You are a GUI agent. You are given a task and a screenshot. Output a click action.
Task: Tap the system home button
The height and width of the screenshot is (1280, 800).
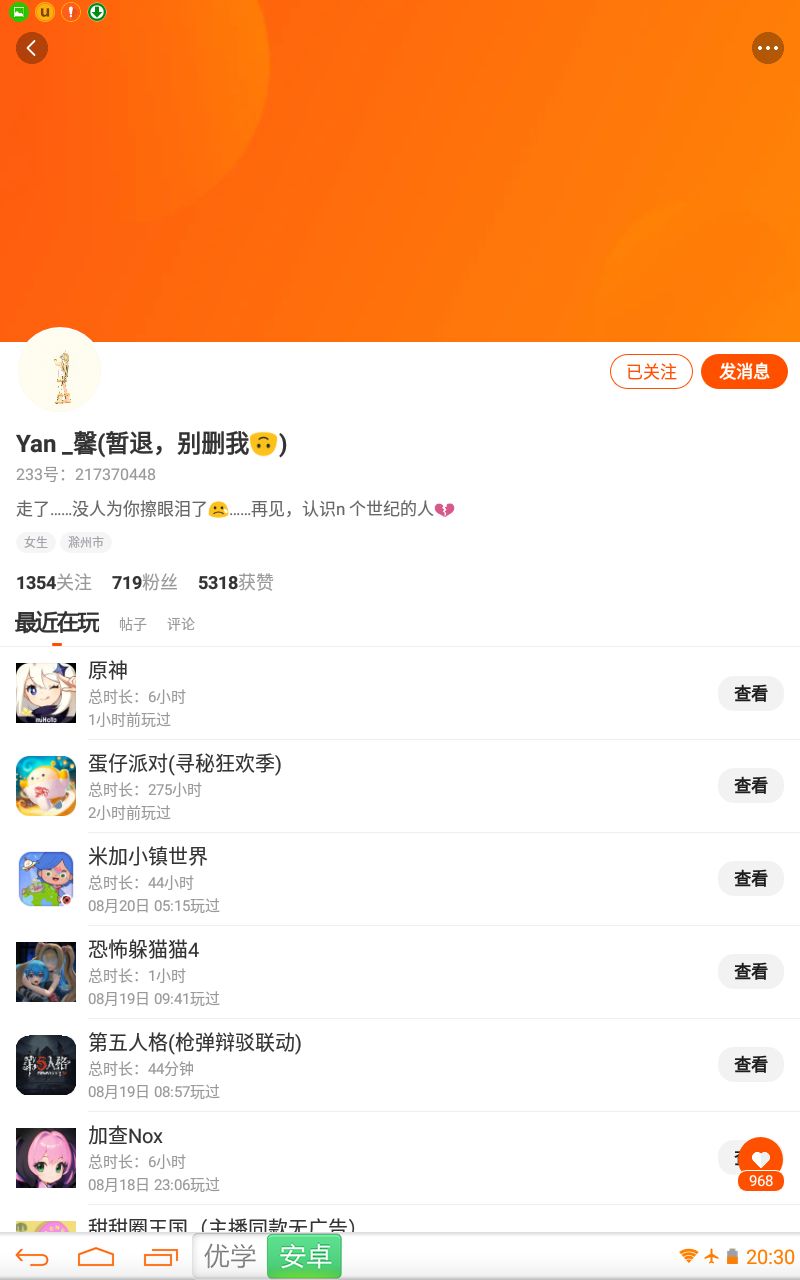(96, 1257)
